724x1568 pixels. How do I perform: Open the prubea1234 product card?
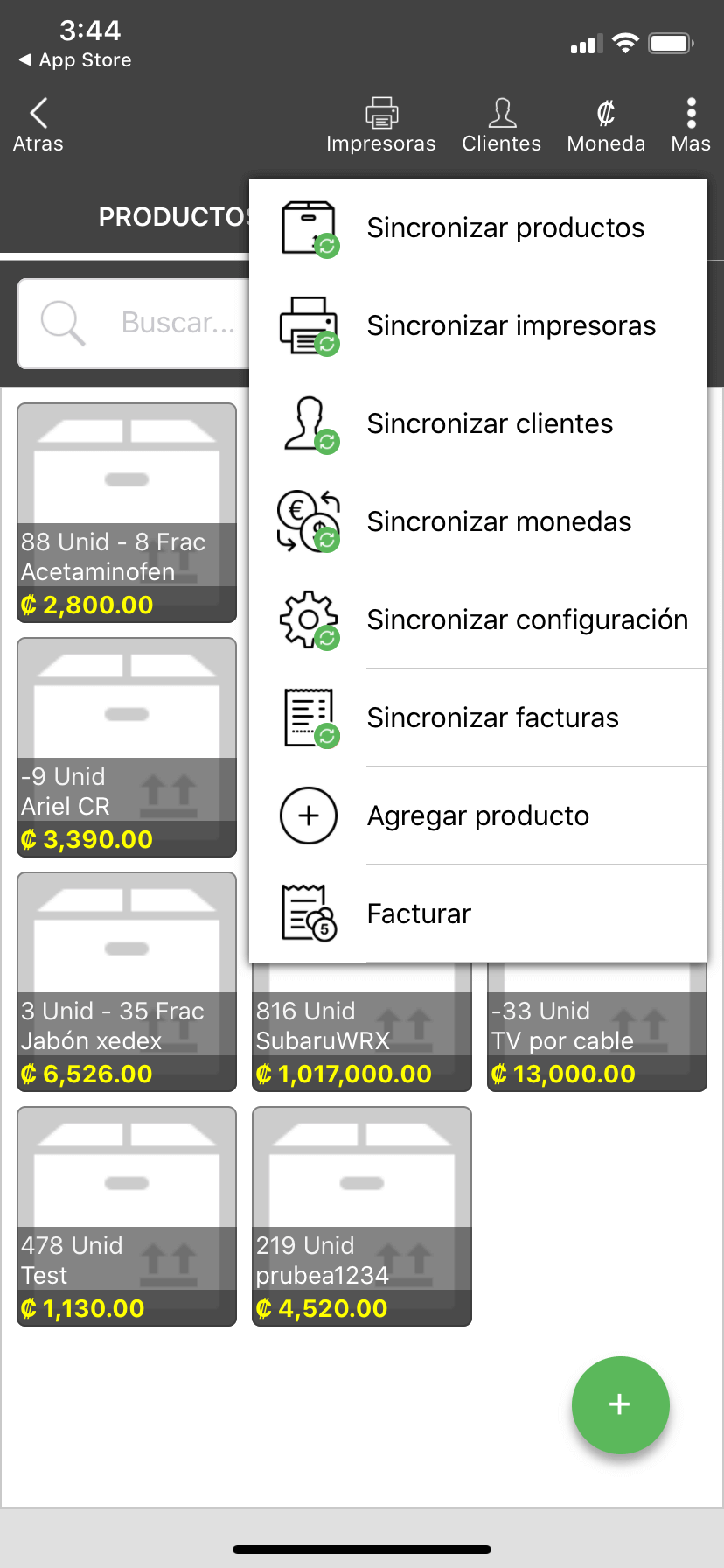pyautogui.click(x=362, y=1216)
